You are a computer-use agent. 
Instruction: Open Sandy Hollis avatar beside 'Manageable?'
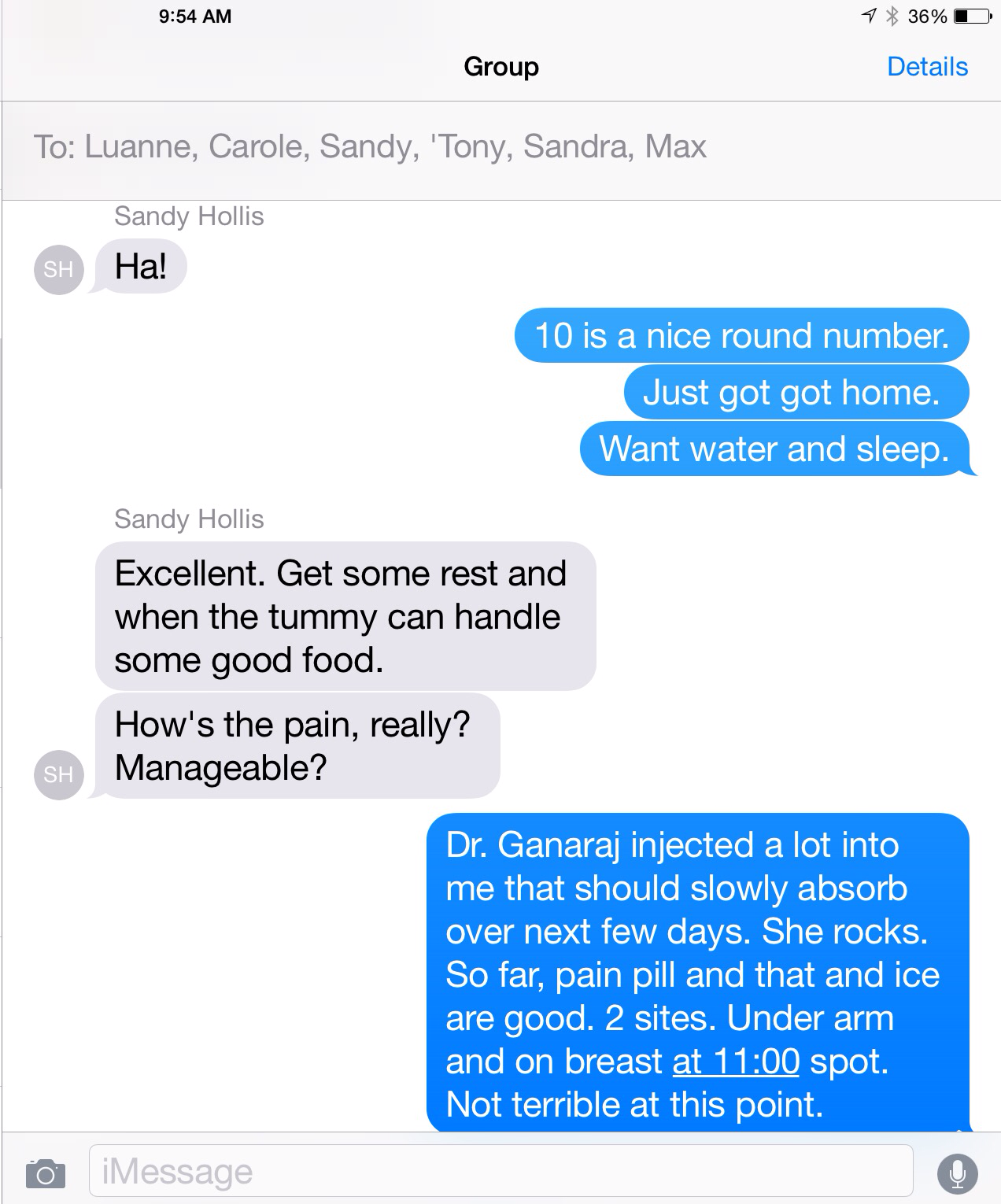pos(58,774)
